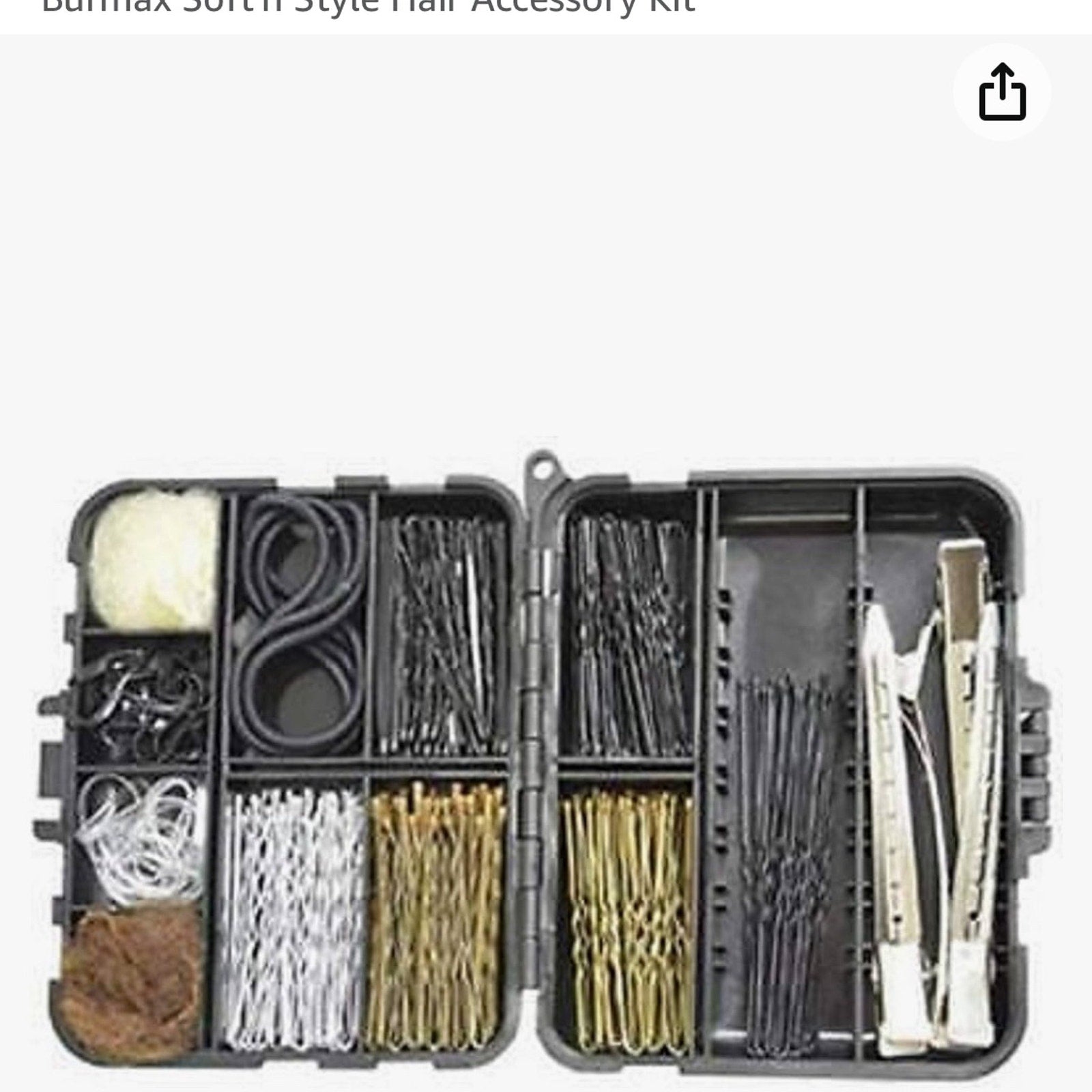This screenshot has height=1092, width=1092.
Task: Share this hair accessory kit product
Action: click(1002, 92)
